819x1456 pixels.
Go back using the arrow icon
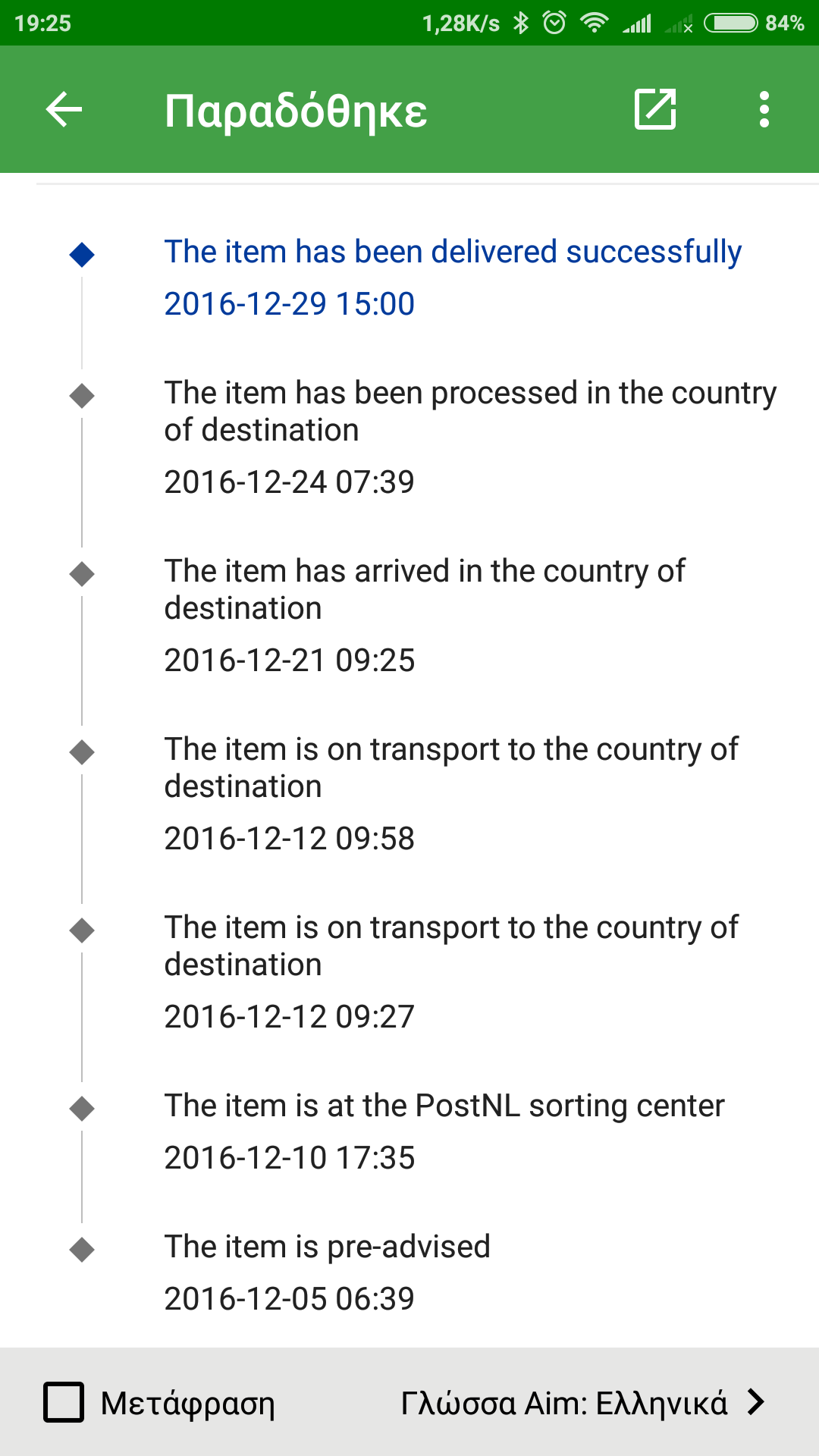pyautogui.click(x=64, y=110)
